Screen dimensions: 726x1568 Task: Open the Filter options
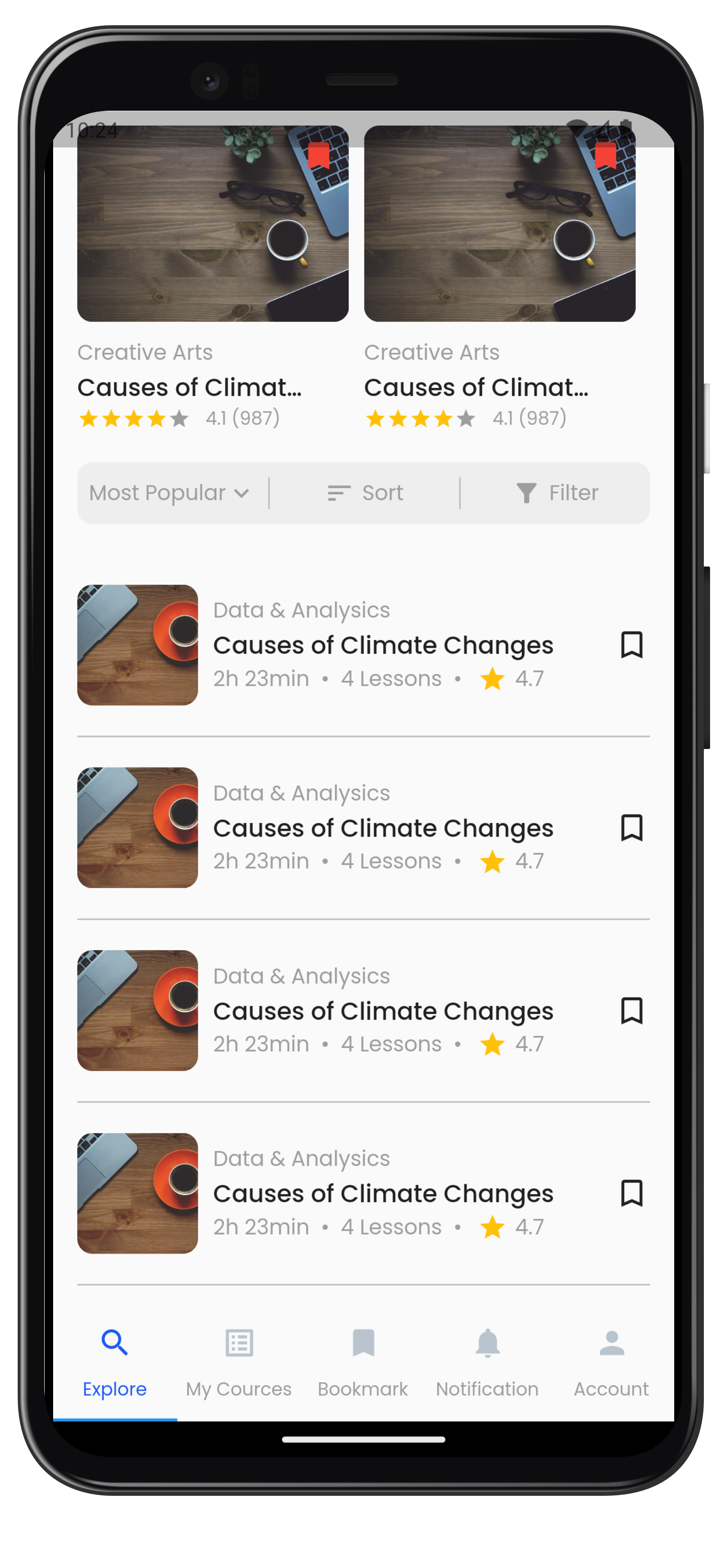pos(556,493)
